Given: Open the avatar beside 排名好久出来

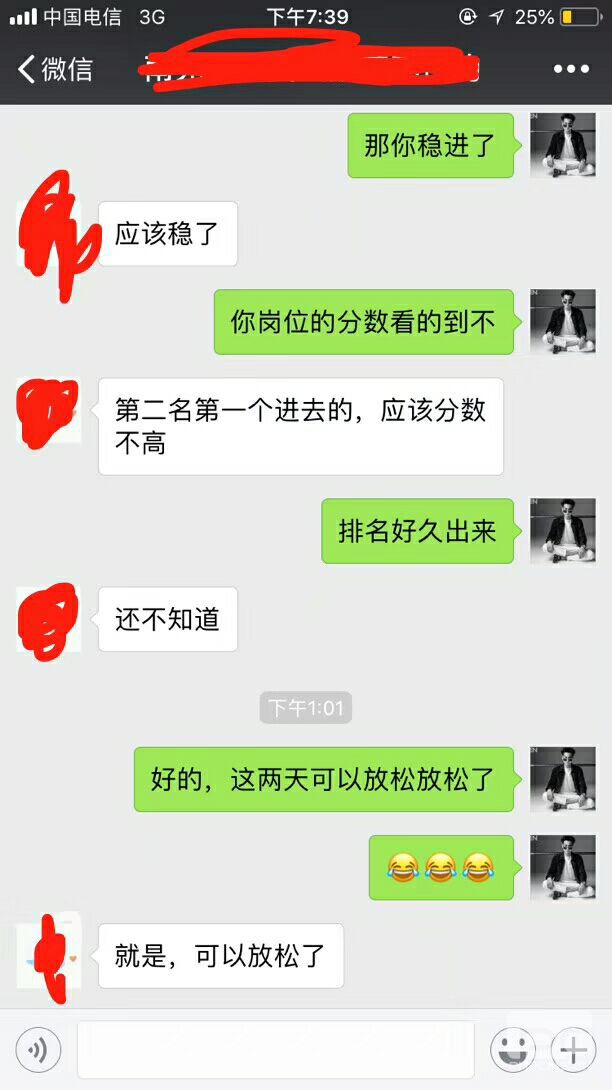Looking at the screenshot, I should (562, 531).
